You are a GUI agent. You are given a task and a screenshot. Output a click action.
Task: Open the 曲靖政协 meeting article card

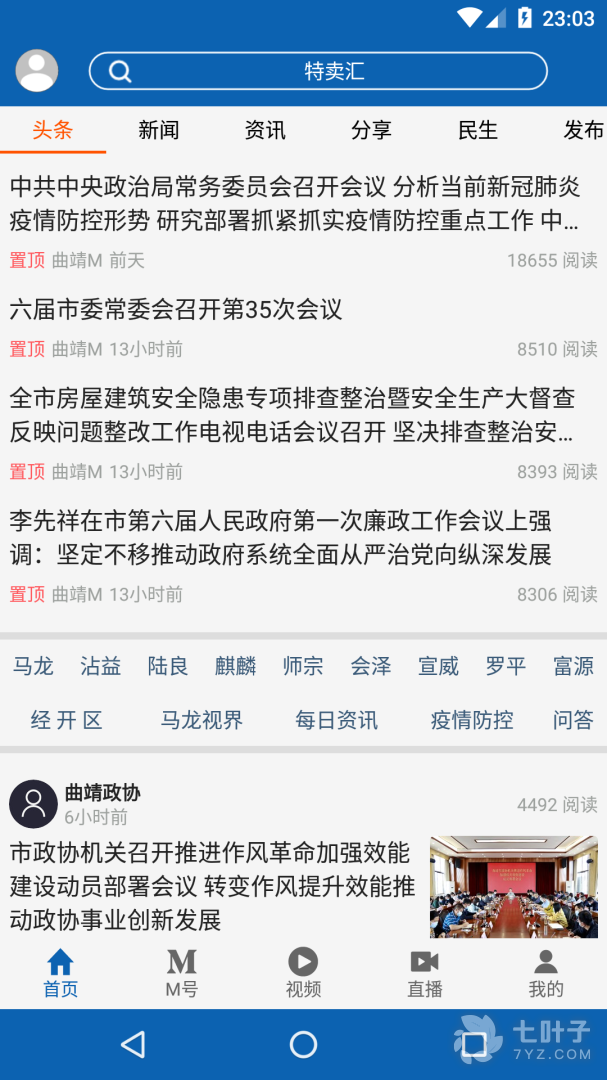point(212,886)
